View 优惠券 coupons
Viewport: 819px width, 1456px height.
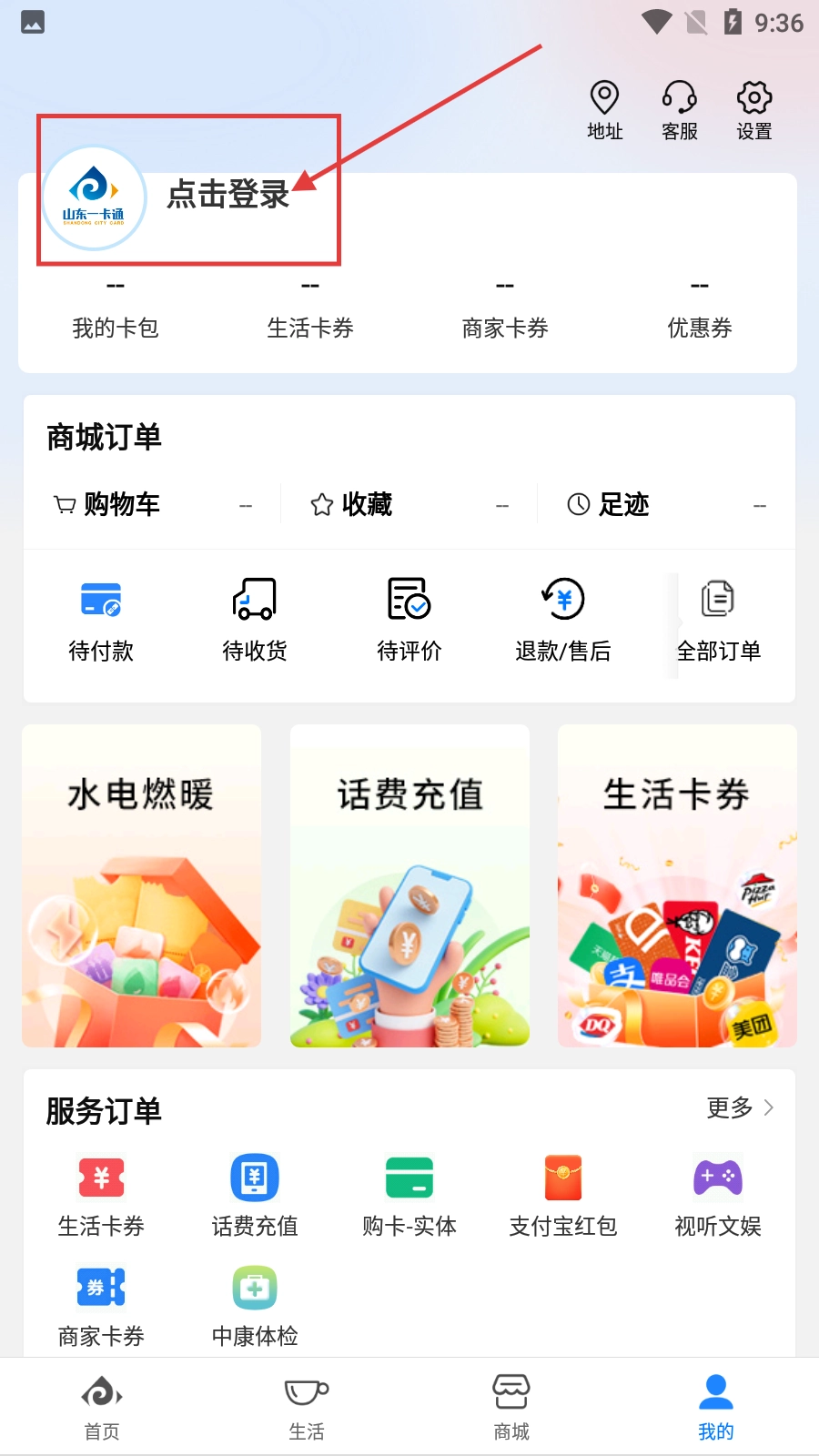[x=699, y=311]
